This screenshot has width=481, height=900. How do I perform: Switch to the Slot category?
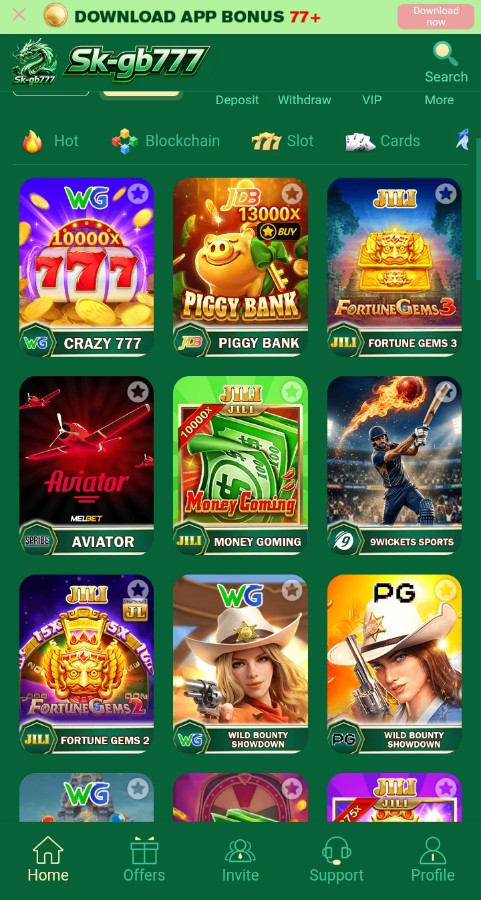pyautogui.click(x=283, y=141)
